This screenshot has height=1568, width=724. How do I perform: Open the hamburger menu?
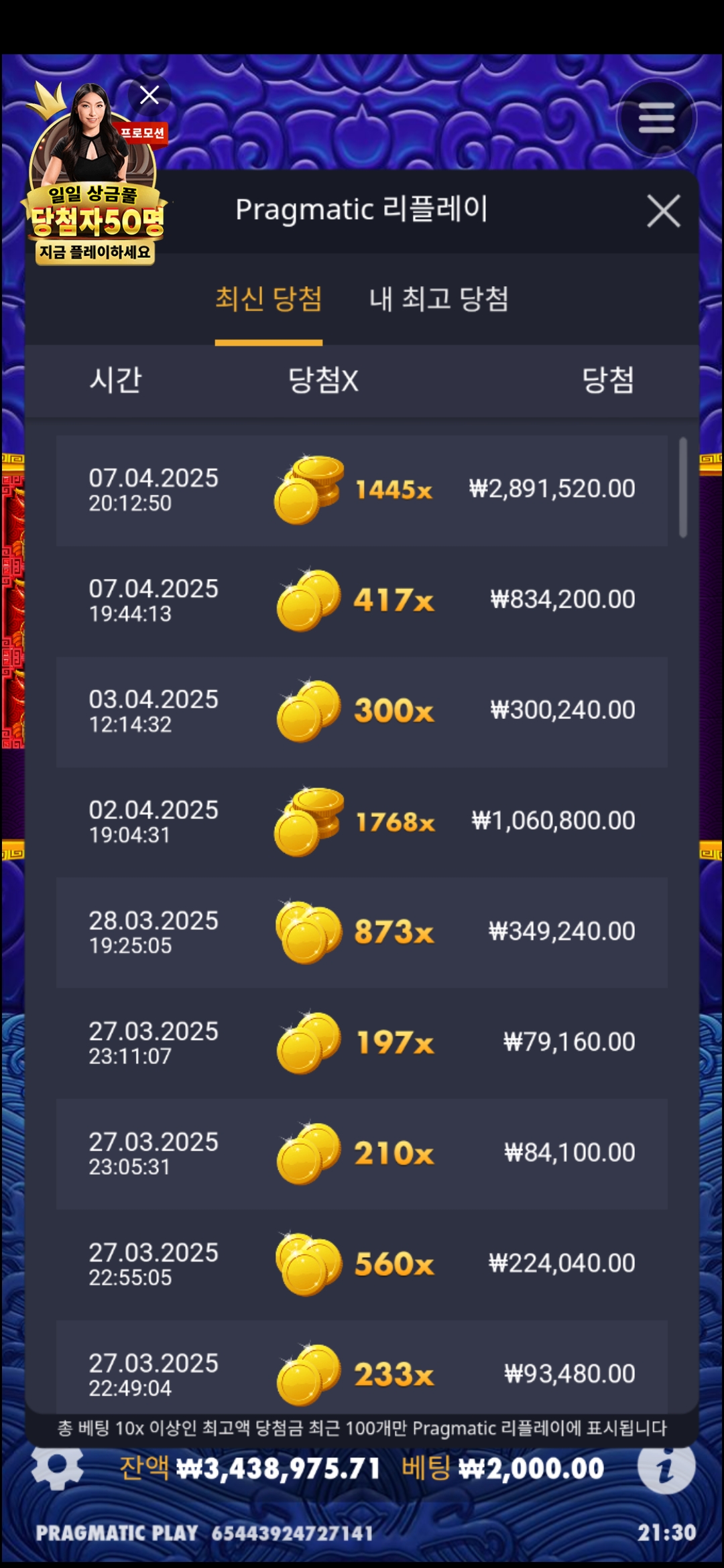coord(656,119)
